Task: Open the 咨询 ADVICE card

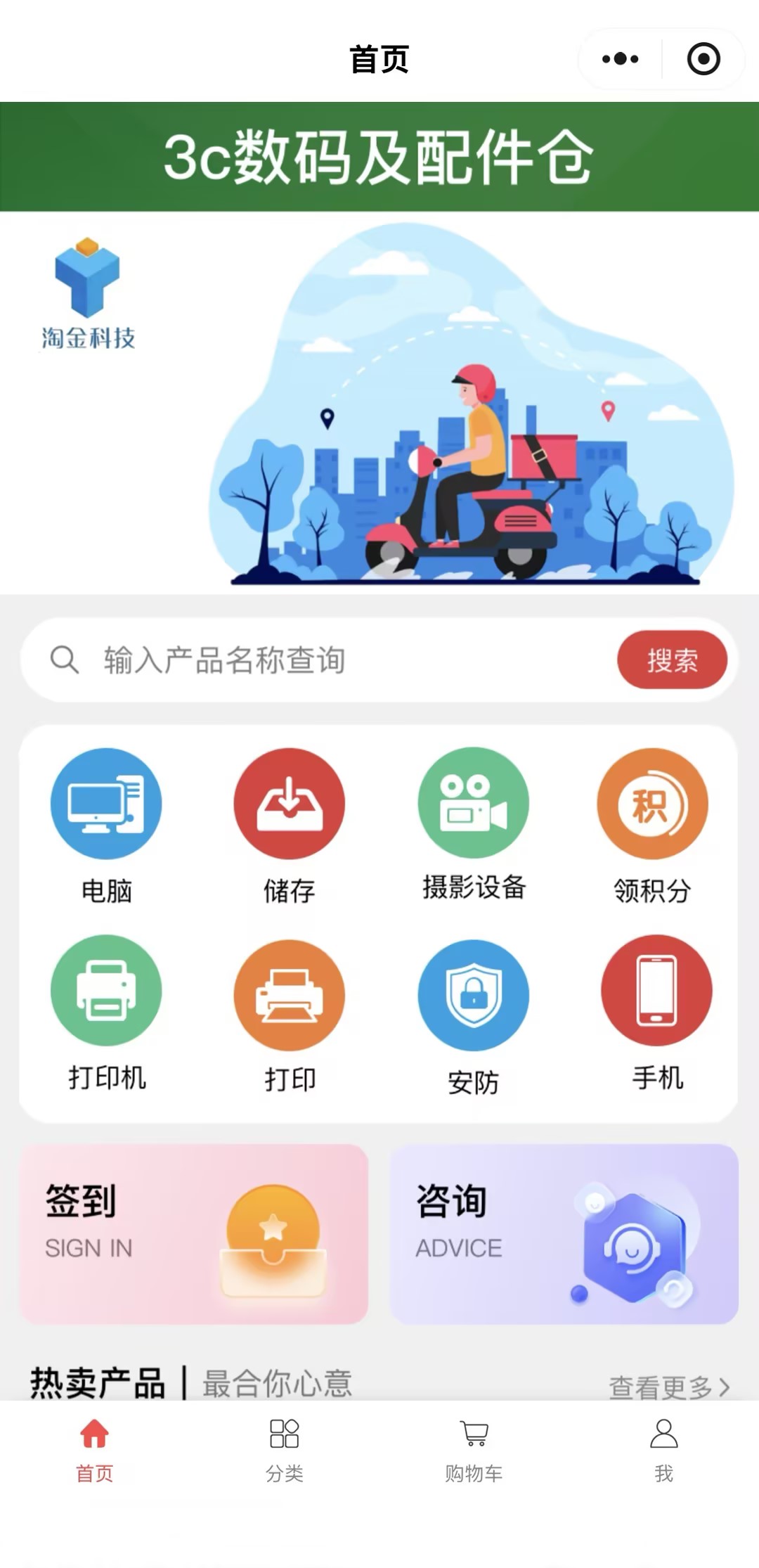Action: pyautogui.click(x=564, y=1233)
